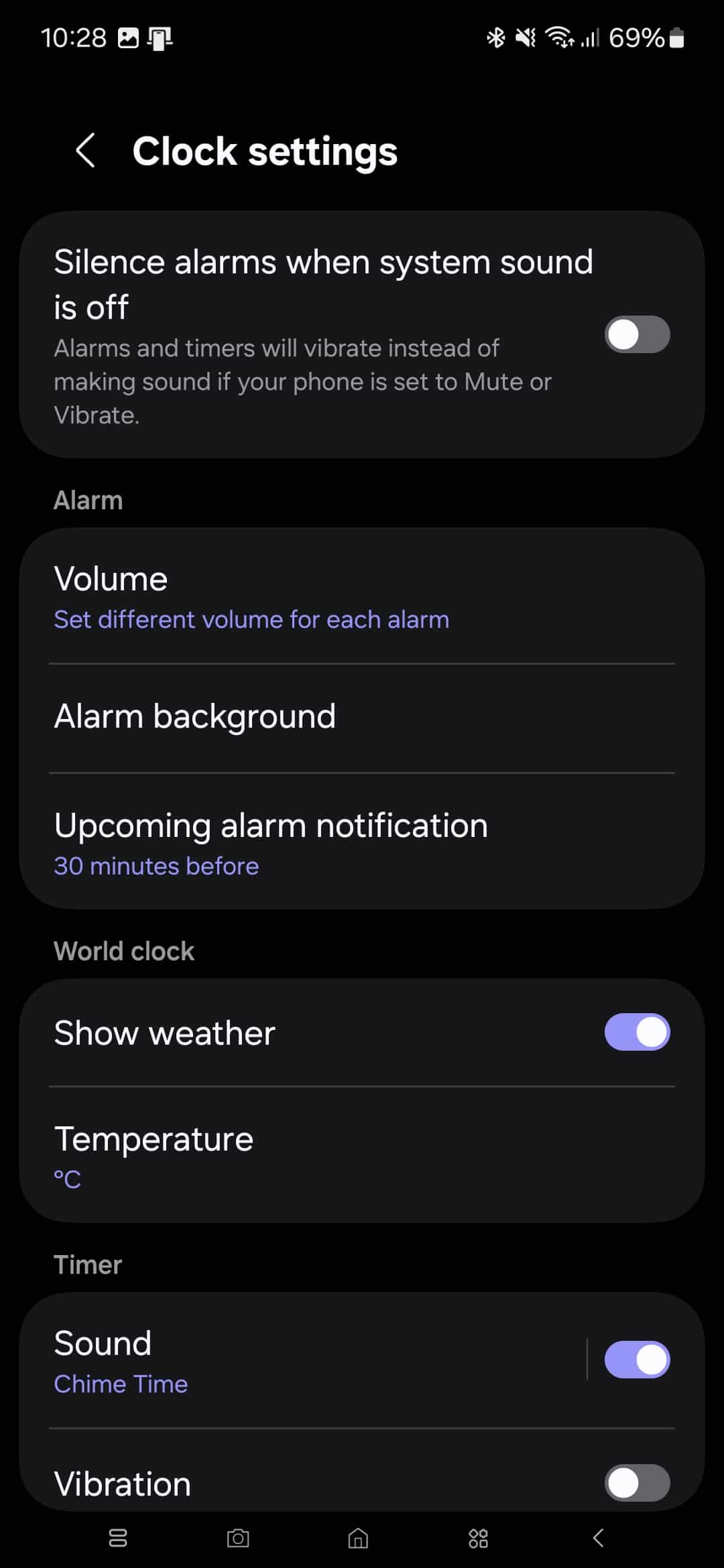Image resolution: width=724 pixels, height=1568 pixels.
Task: Open Upcoming alarm notification setting
Action: click(x=362, y=842)
